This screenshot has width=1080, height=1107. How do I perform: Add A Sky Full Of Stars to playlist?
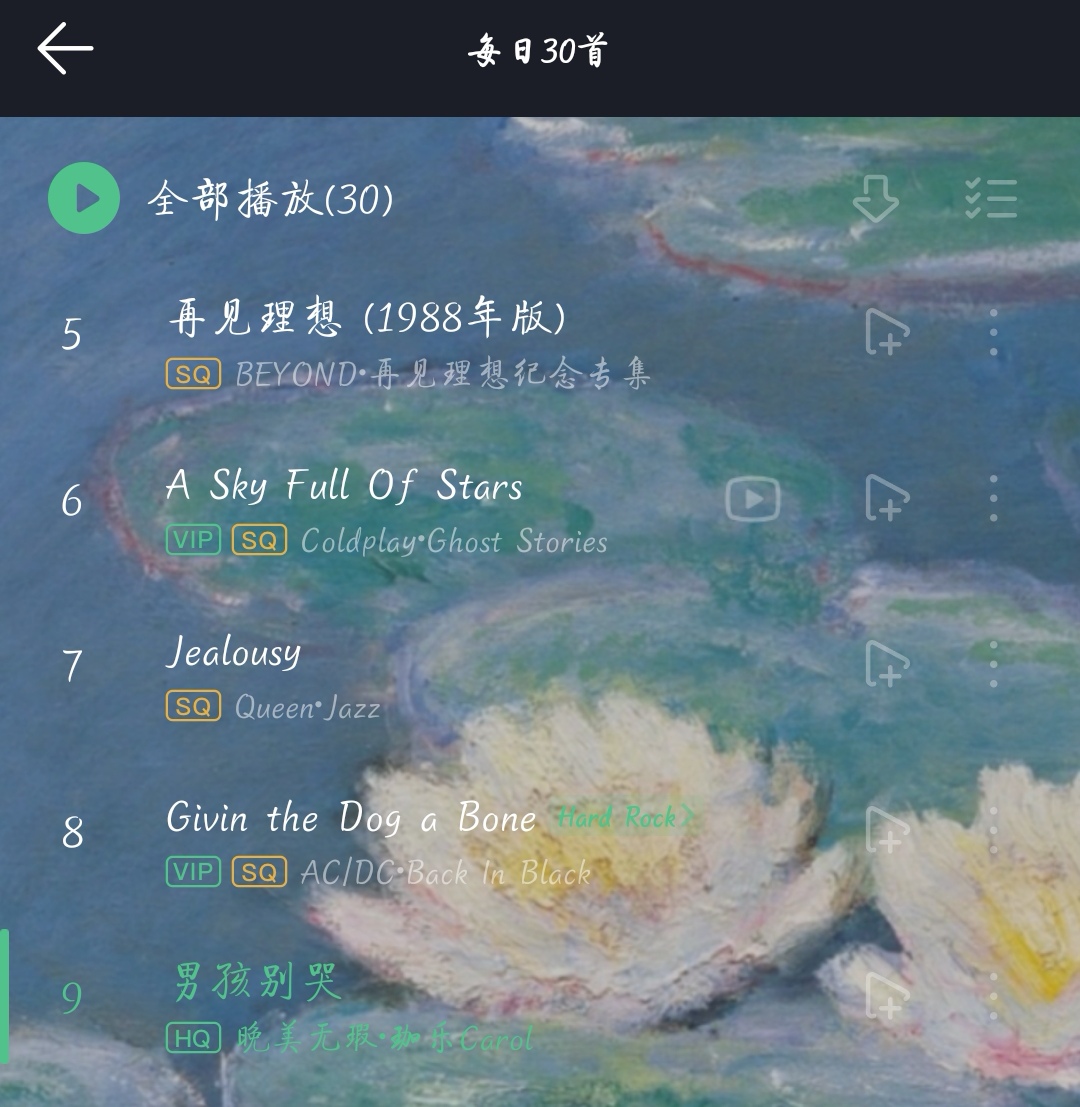(886, 498)
